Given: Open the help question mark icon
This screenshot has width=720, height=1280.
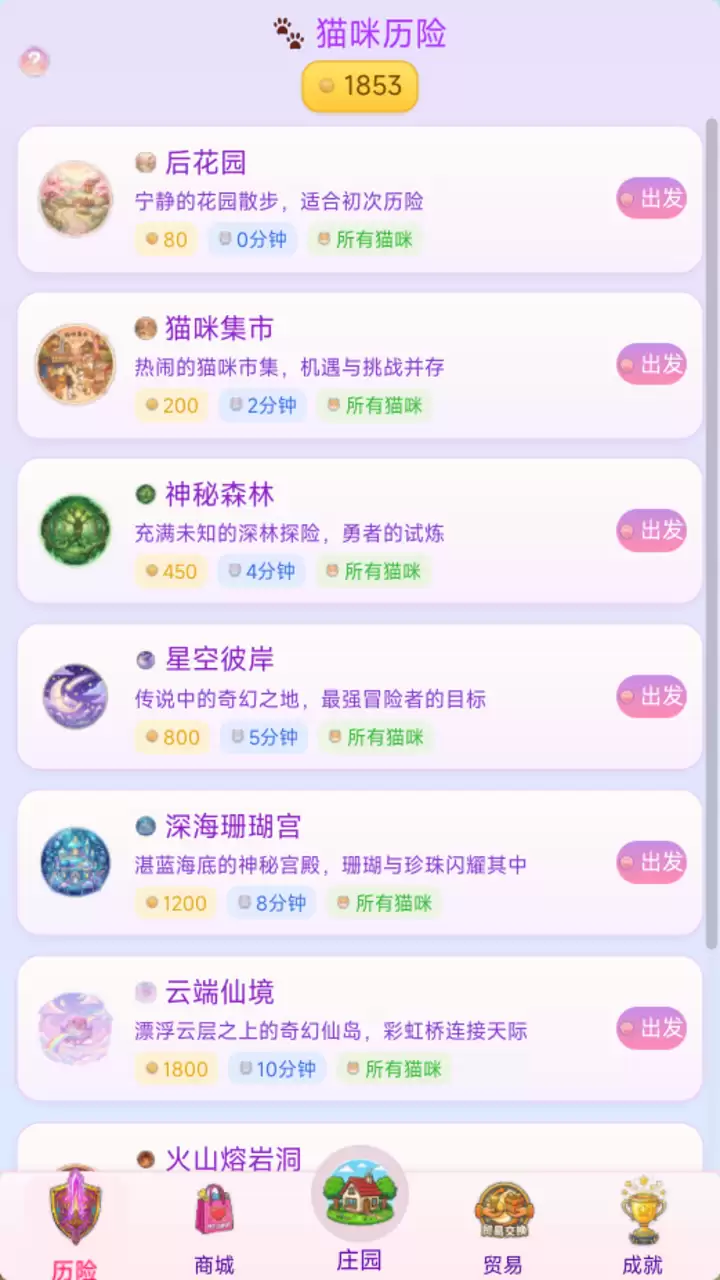Looking at the screenshot, I should [x=34, y=62].
